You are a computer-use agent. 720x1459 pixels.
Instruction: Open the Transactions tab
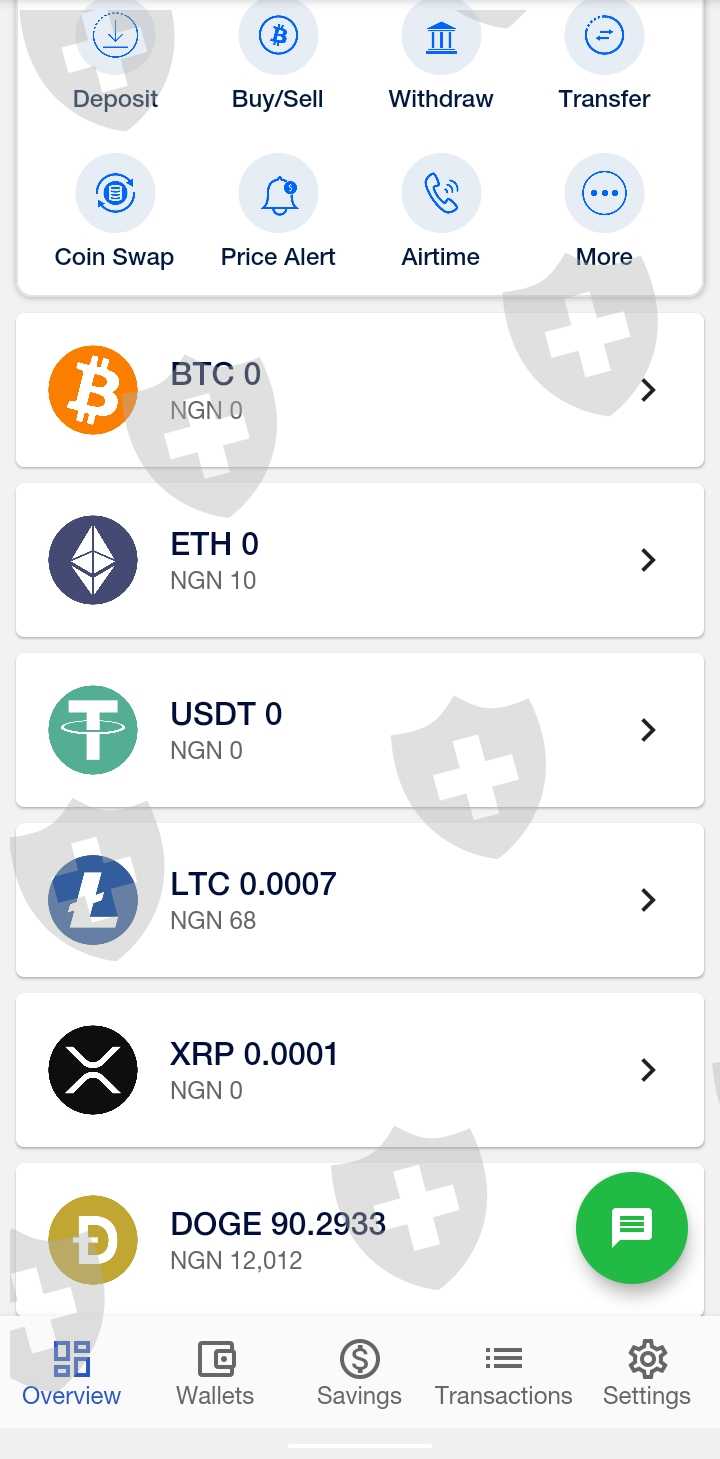503,1373
